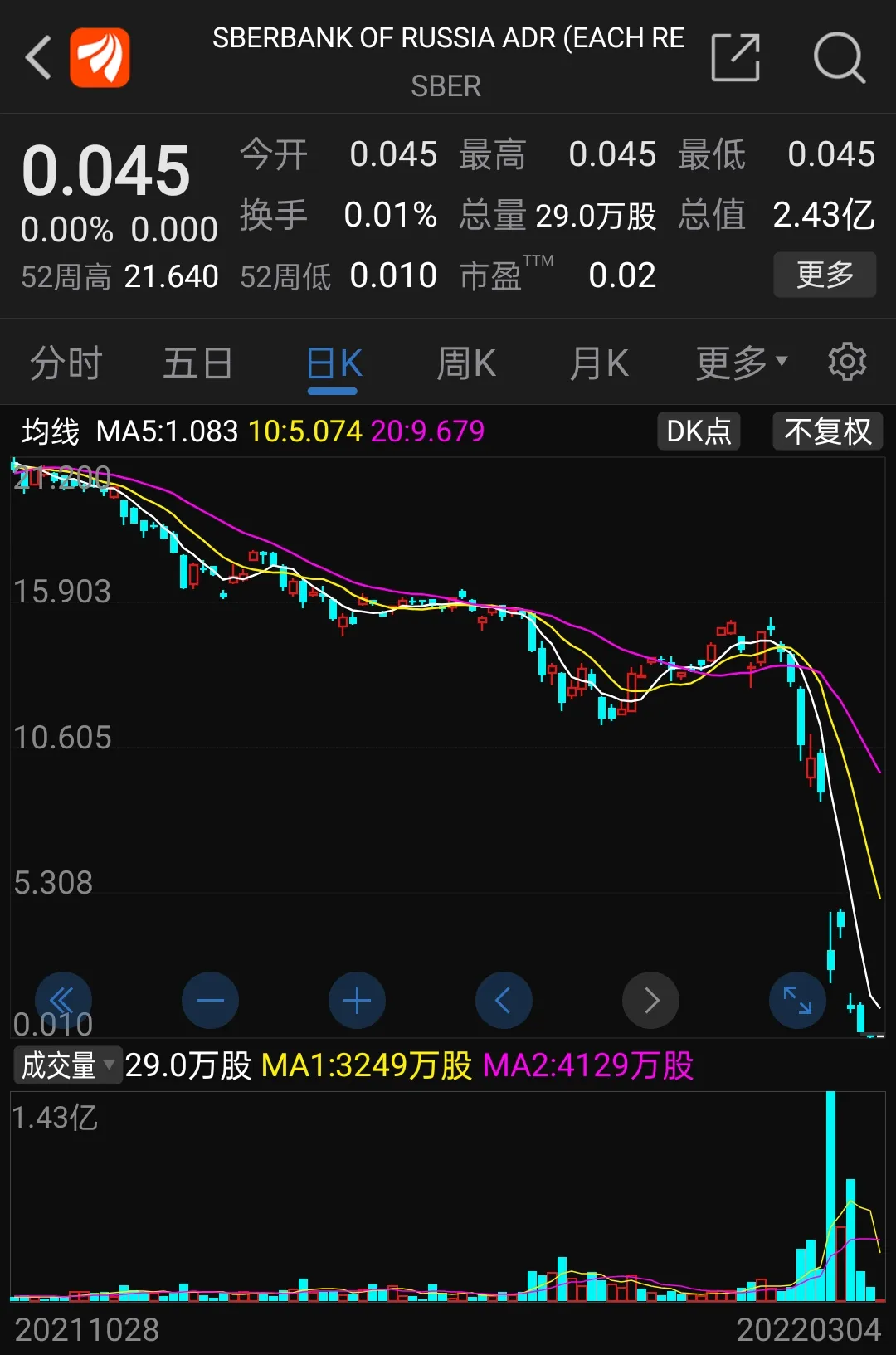
Task: Go back using the top-left arrow
Action: [38, 57]
